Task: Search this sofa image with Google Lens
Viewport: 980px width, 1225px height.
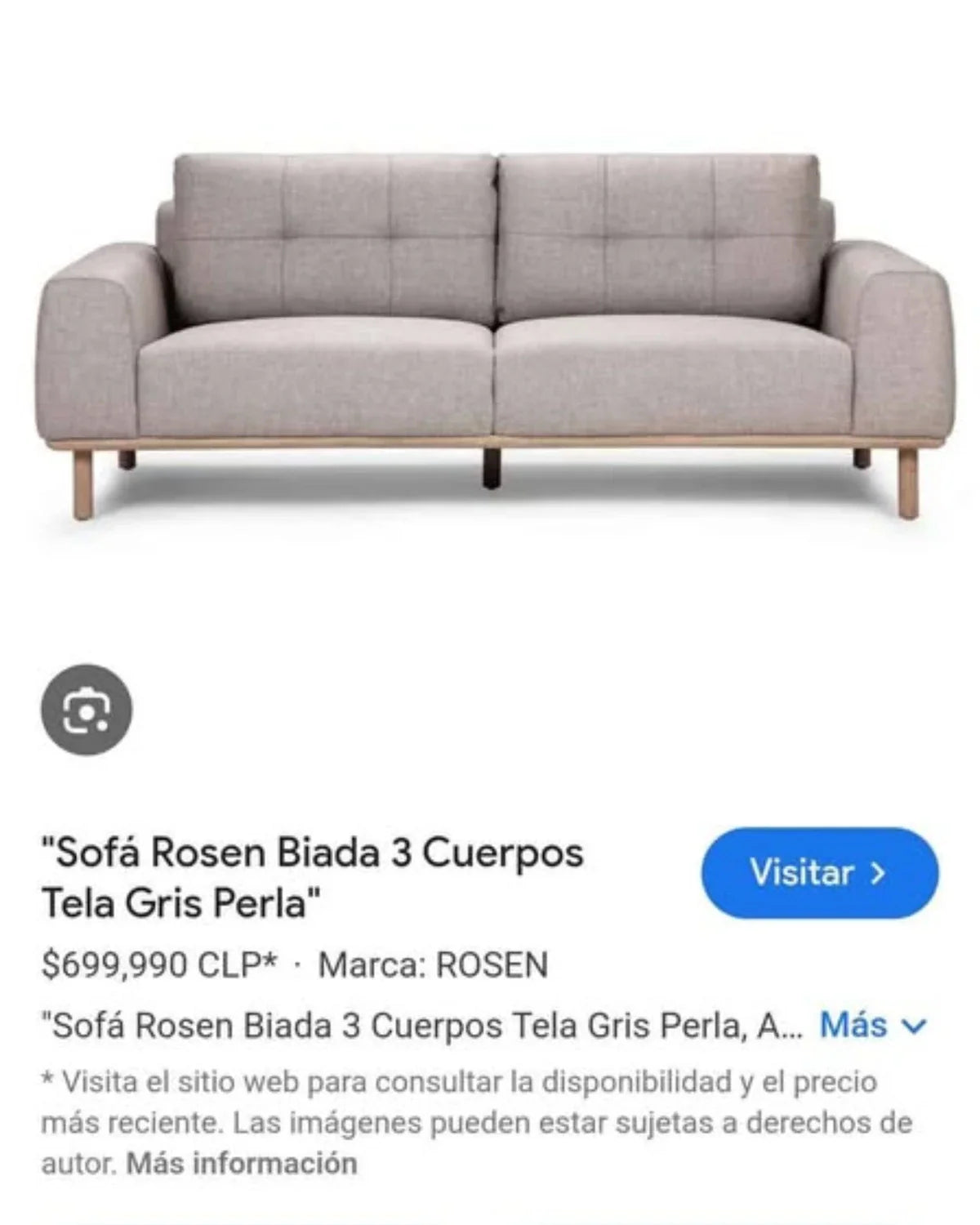Action: 87,709
